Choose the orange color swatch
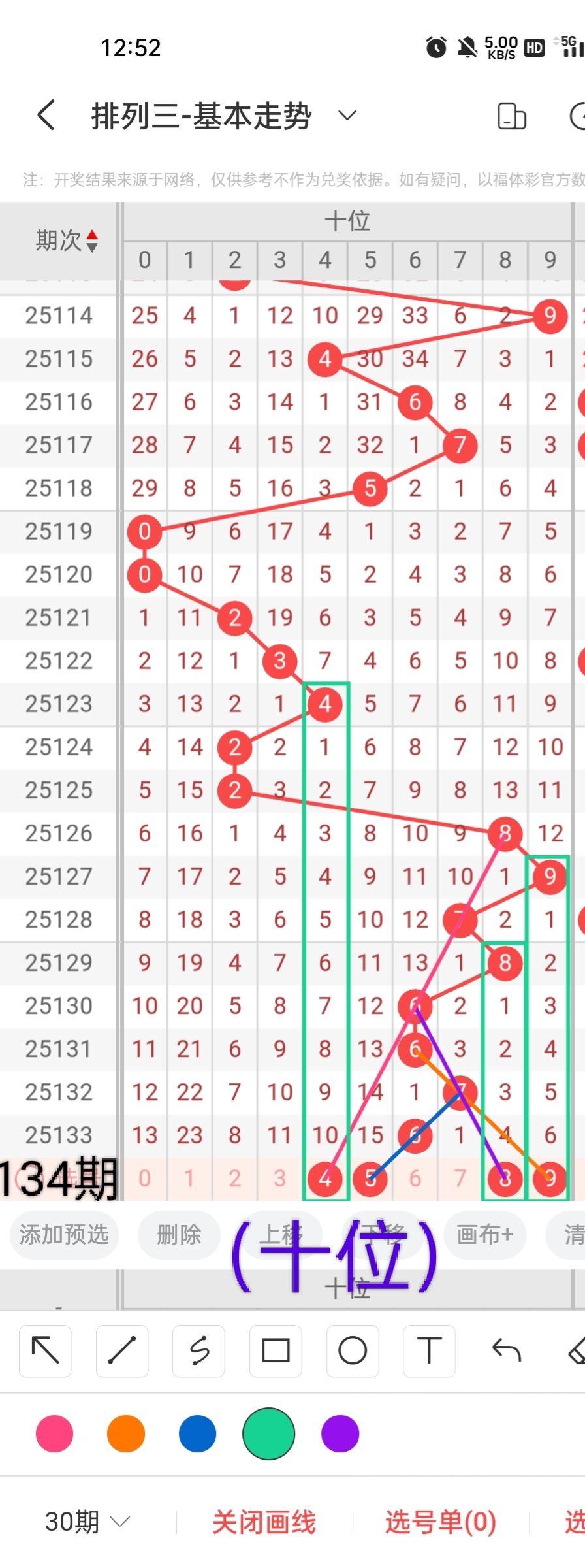Screen dimensions: 585x1568 coord(126,1433)
